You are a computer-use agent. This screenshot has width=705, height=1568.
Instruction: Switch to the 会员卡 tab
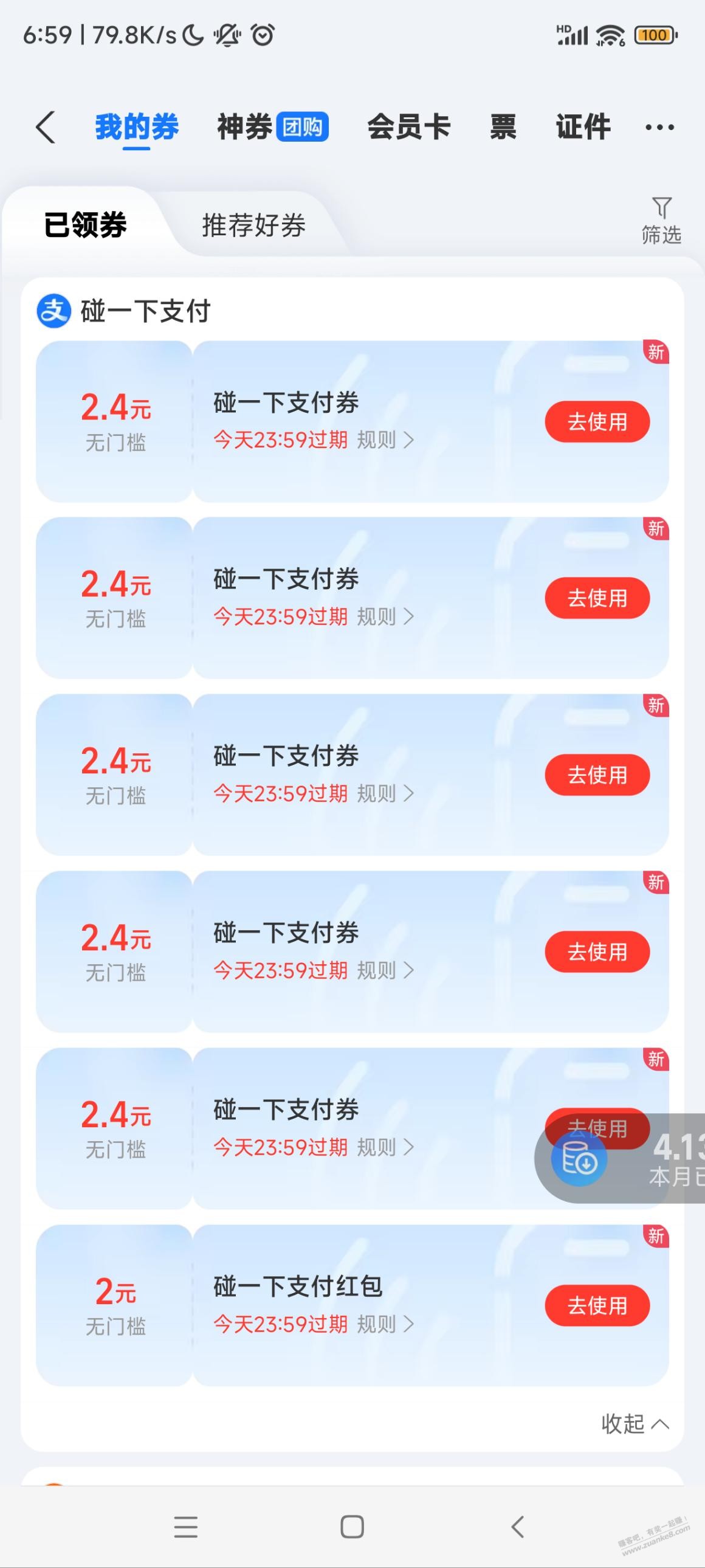410,126
